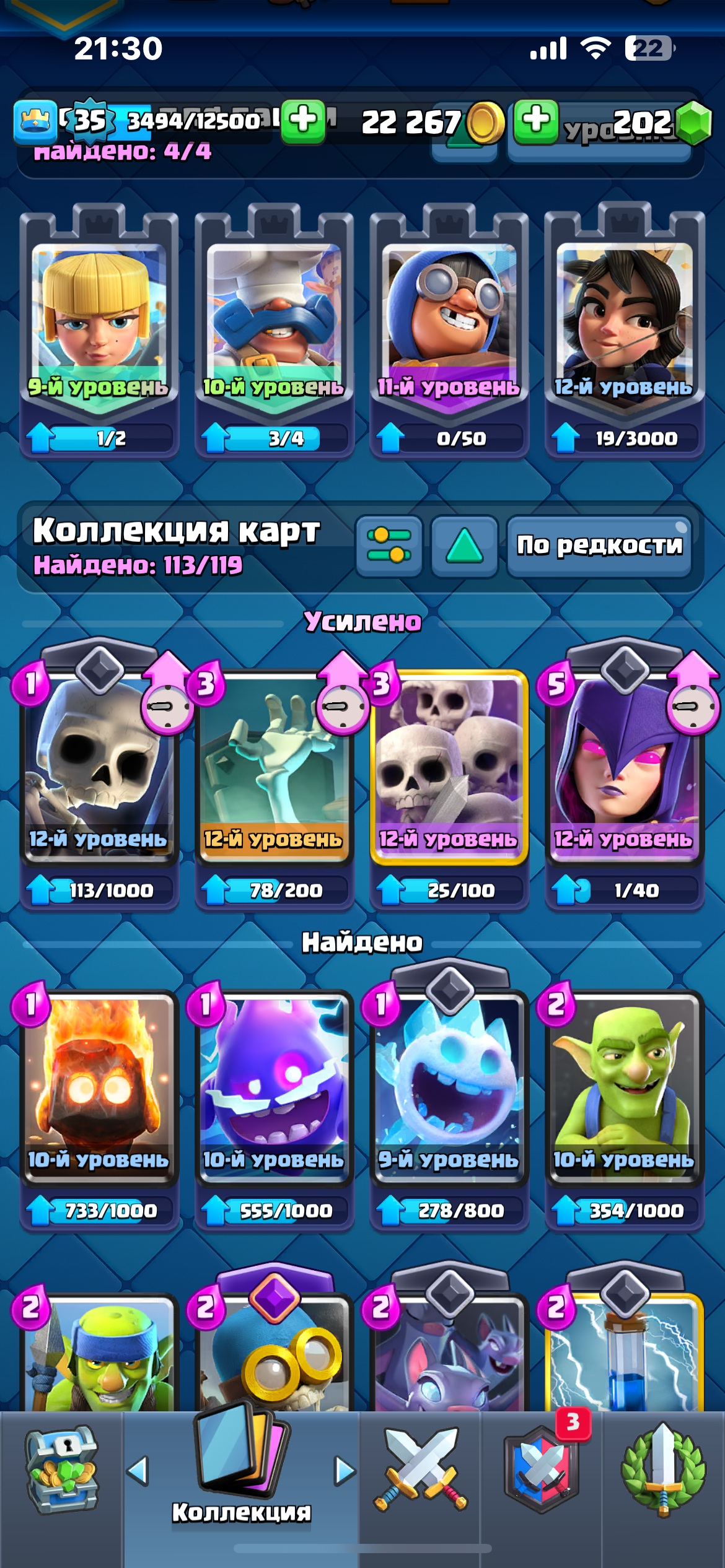Select the Mighty Miner level 11 card
725x1568 pixels.
pos(449,322)
